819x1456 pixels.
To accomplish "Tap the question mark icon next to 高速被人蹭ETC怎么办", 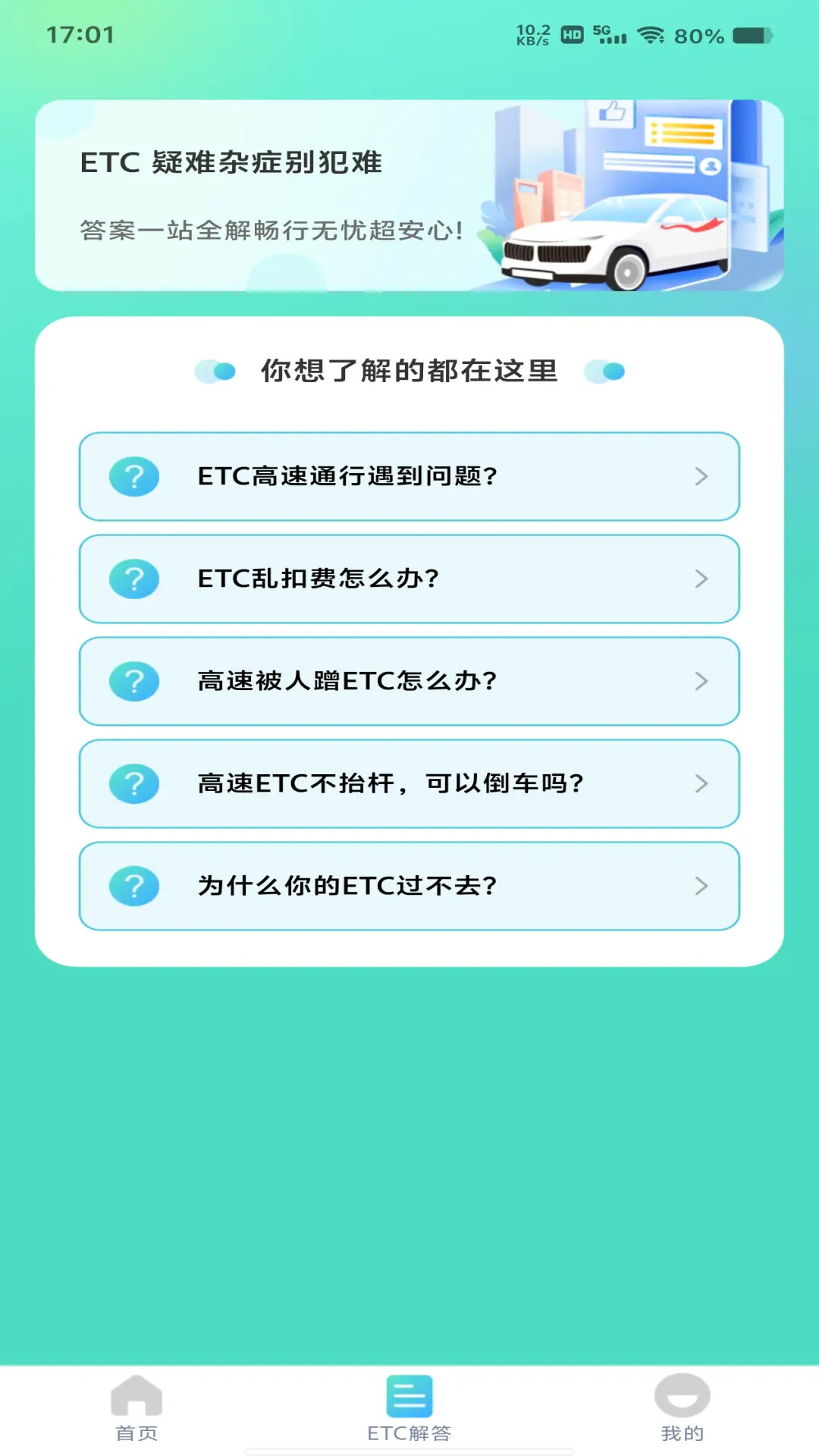I will tap(133, 682).
